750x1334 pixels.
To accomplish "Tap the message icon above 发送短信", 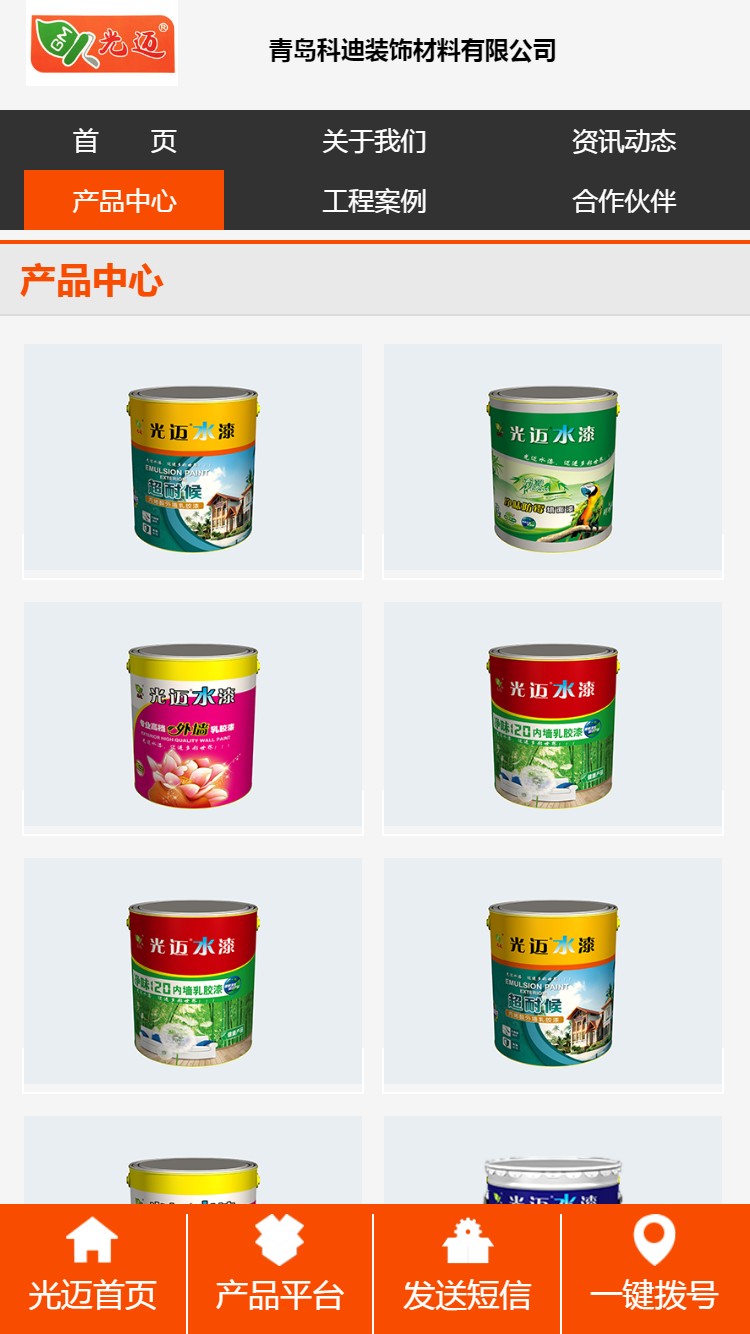I will 468,1240.
